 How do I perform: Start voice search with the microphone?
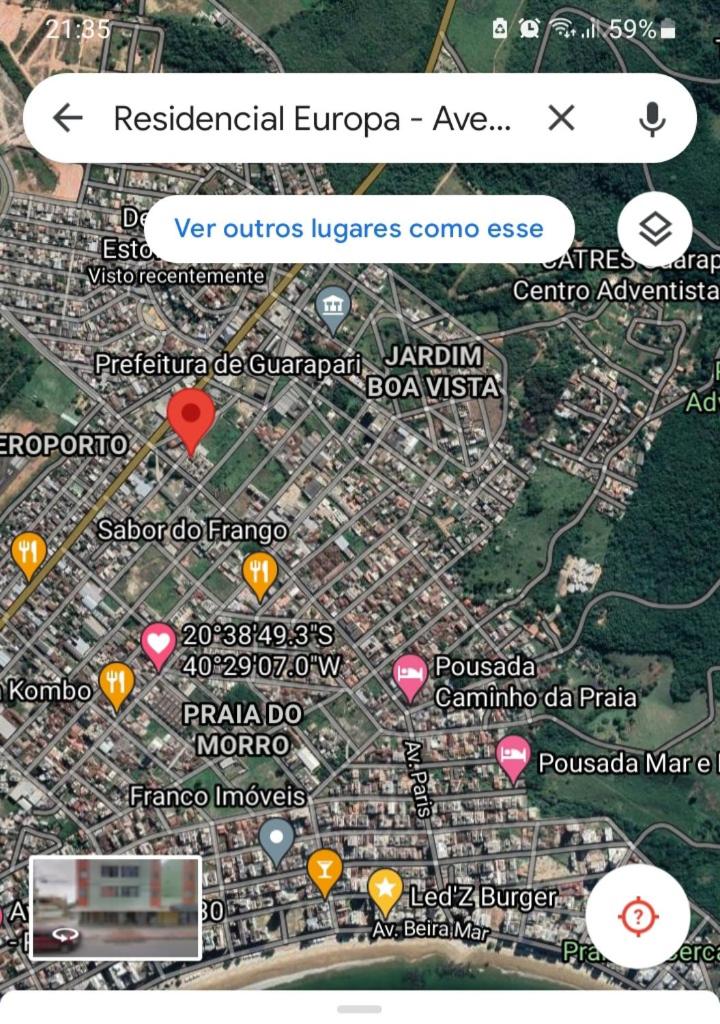pyautogui.click(x=652, y=119)
